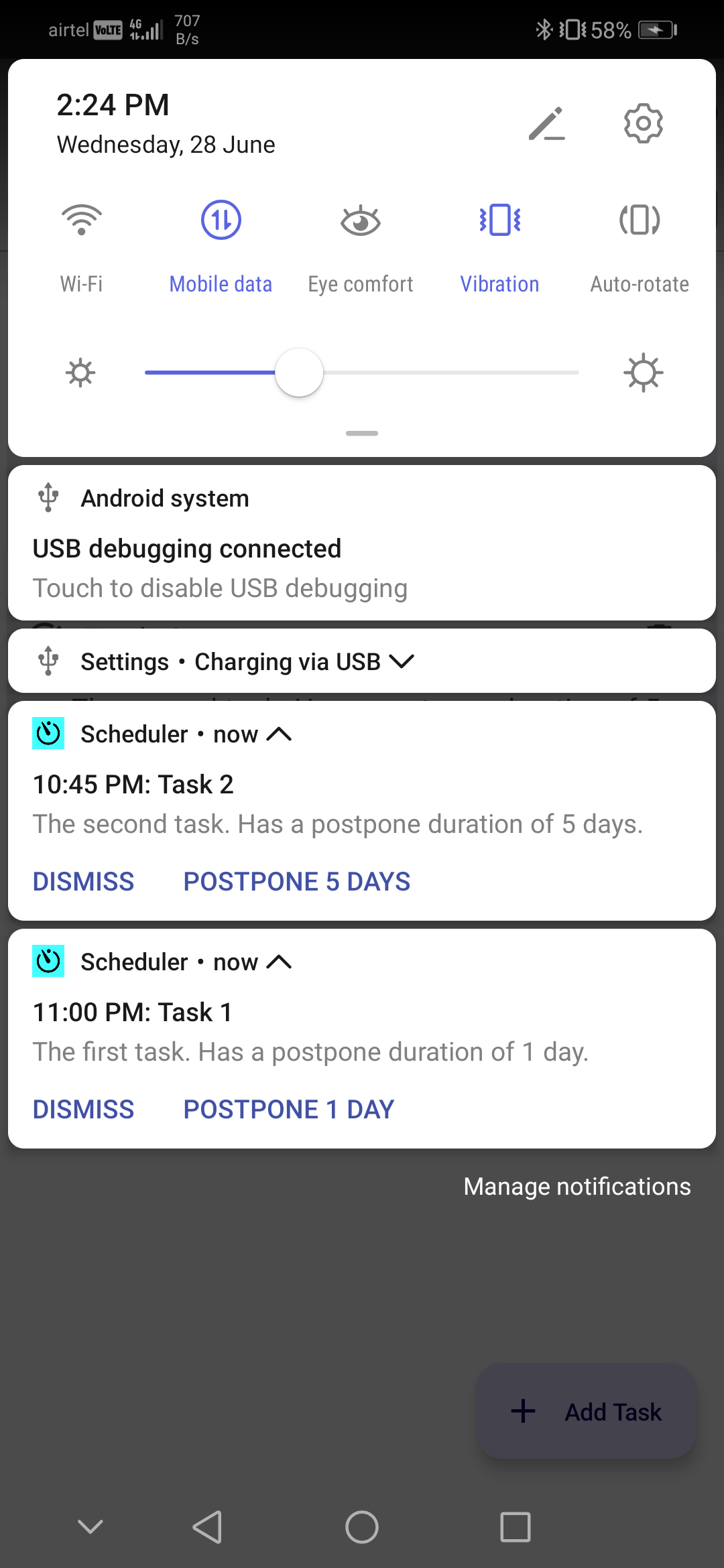
Task: Open the Settings gear icon
Action: pos(643,123)
